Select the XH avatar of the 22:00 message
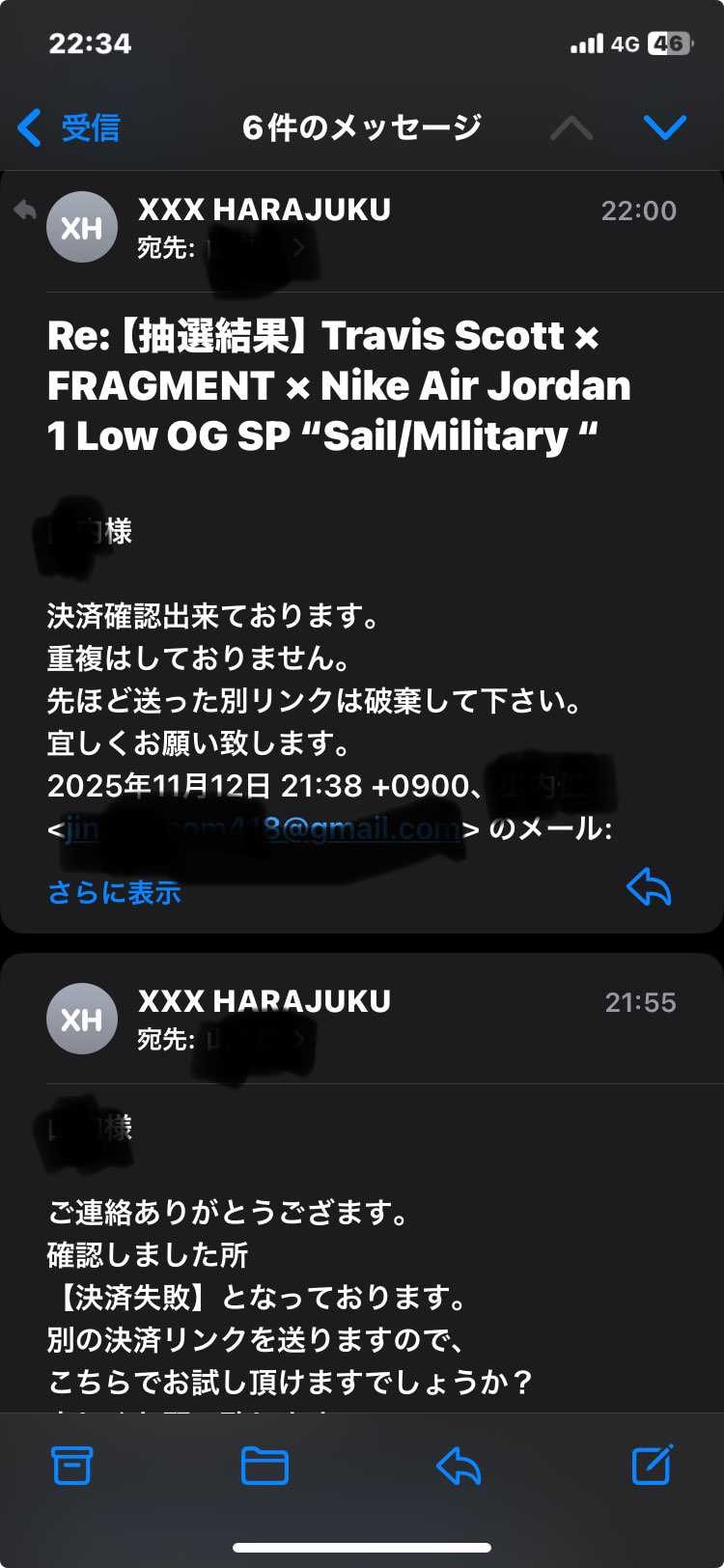The image size is (724, 1568). (82, 227)
